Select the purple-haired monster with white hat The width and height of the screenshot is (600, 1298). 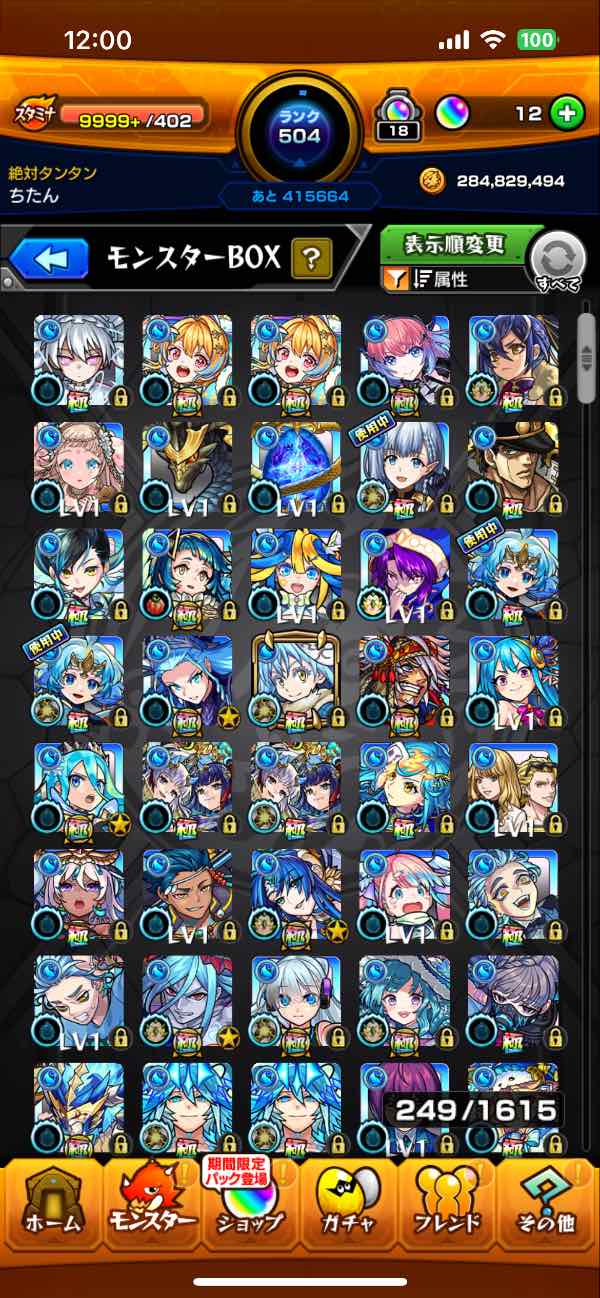coord(404,574)
